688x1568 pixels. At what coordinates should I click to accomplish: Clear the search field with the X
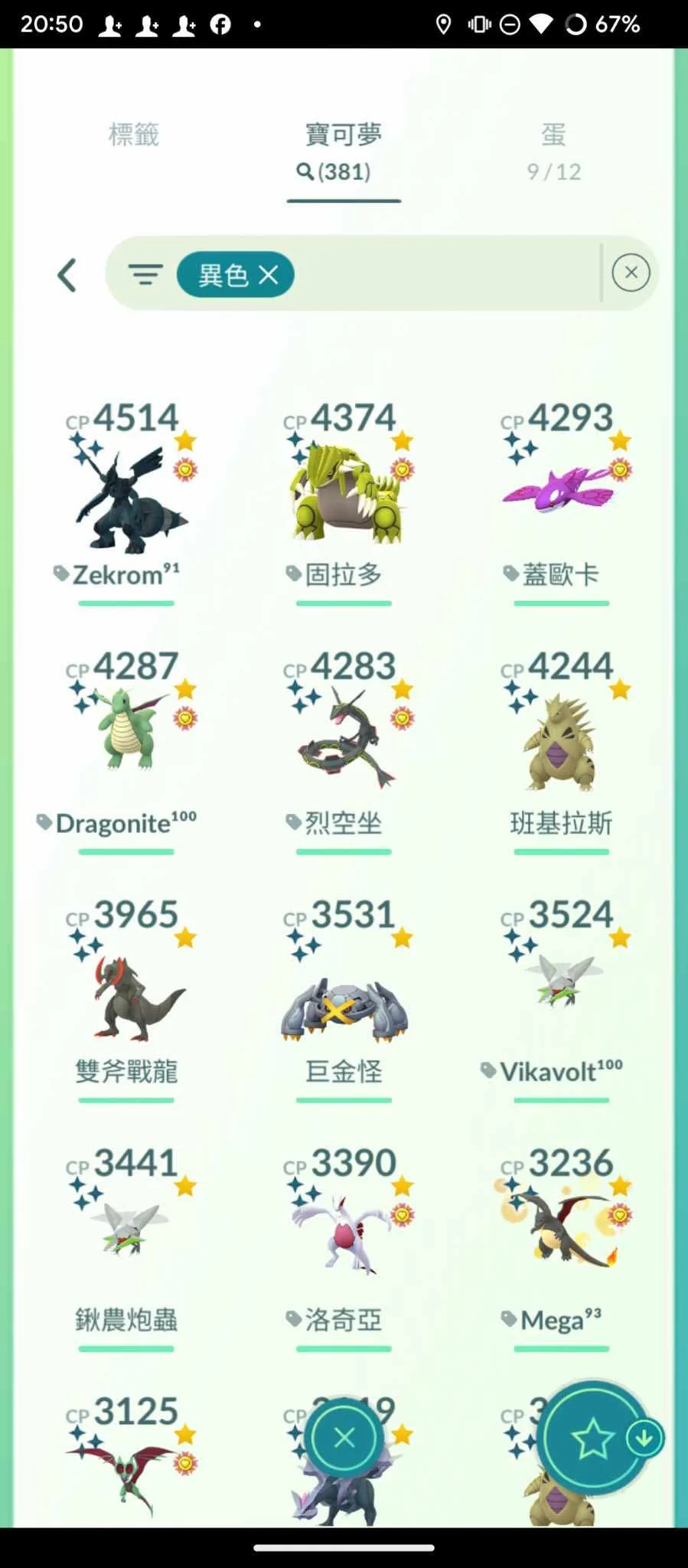(631, 273)
